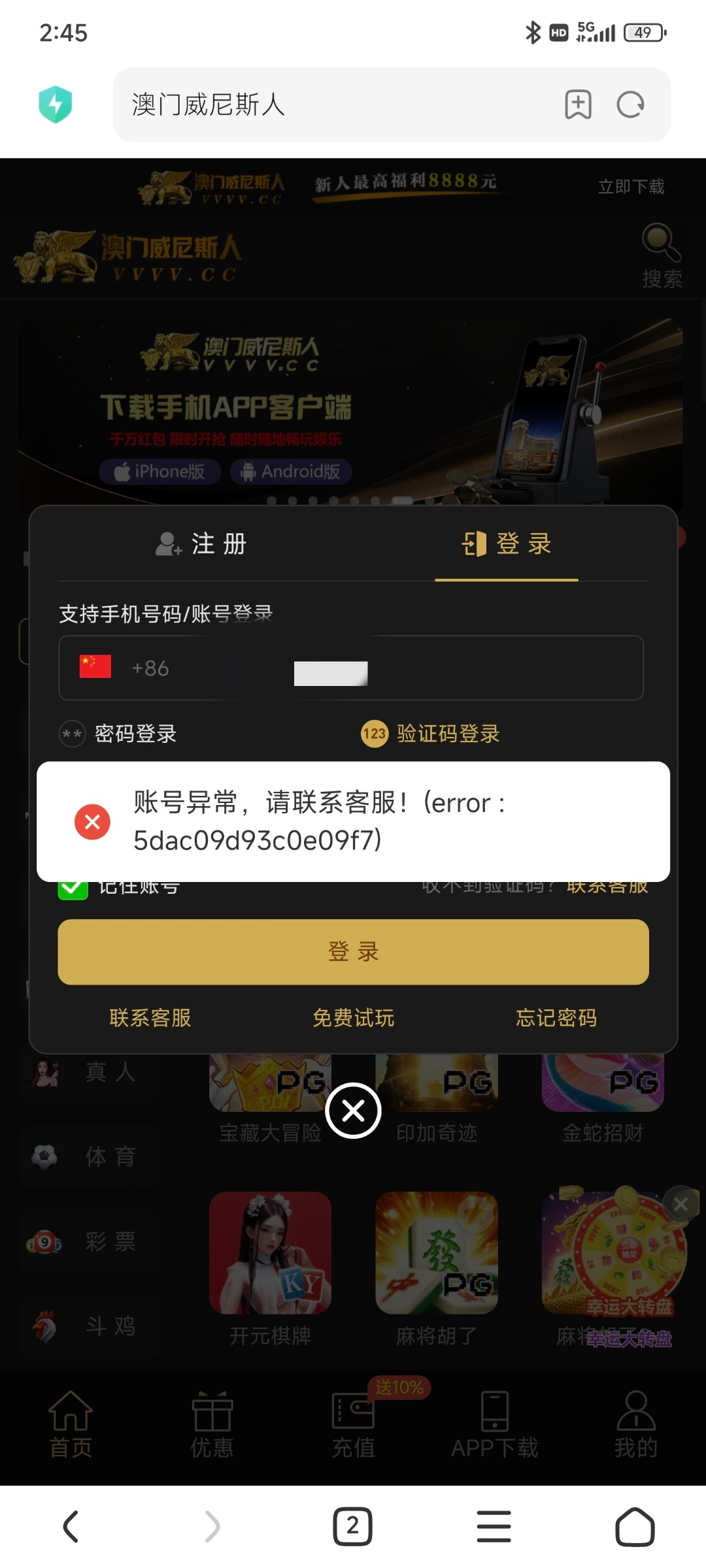706x1568 pixels.
Task: Go back with the browser back arrow
Action: 71,1527
